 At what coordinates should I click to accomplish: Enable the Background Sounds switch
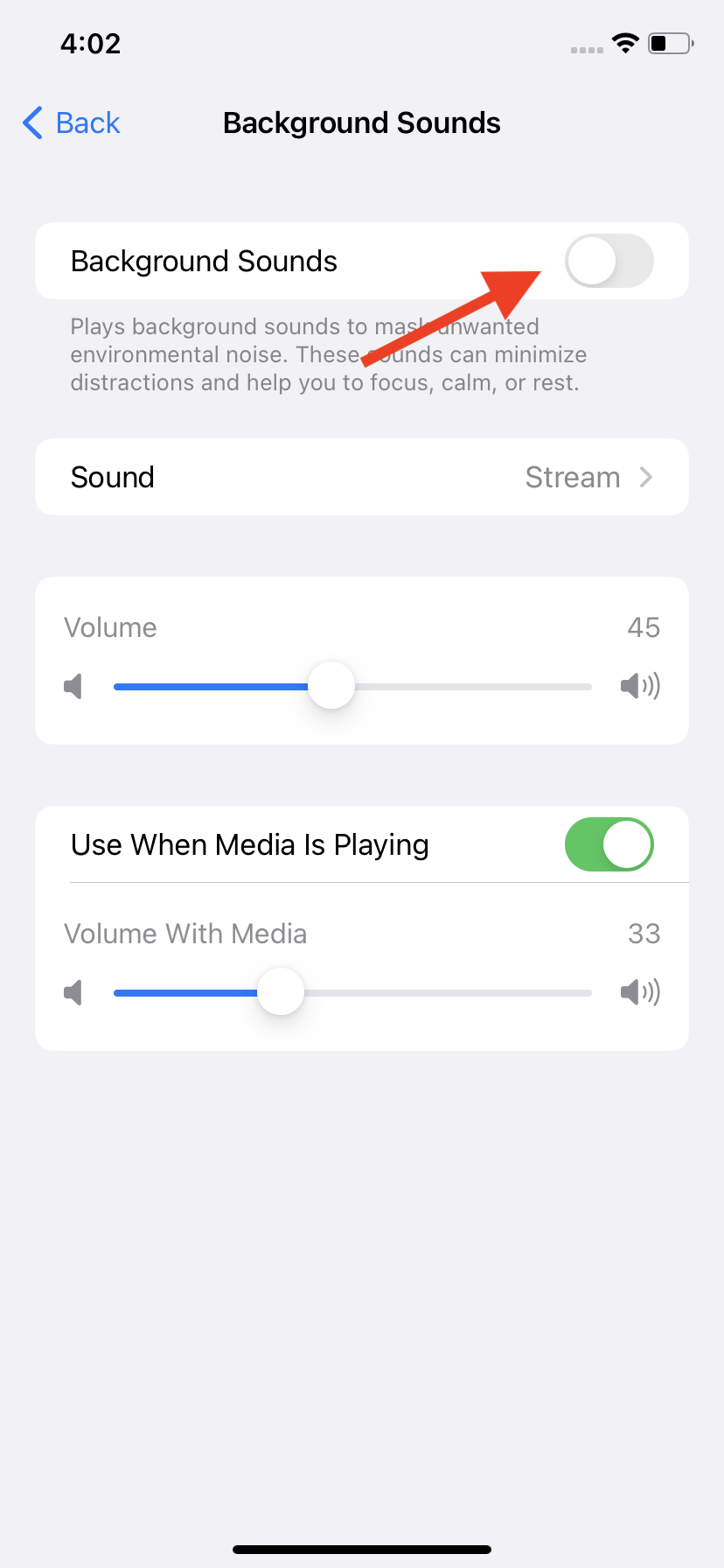(609, 261)
